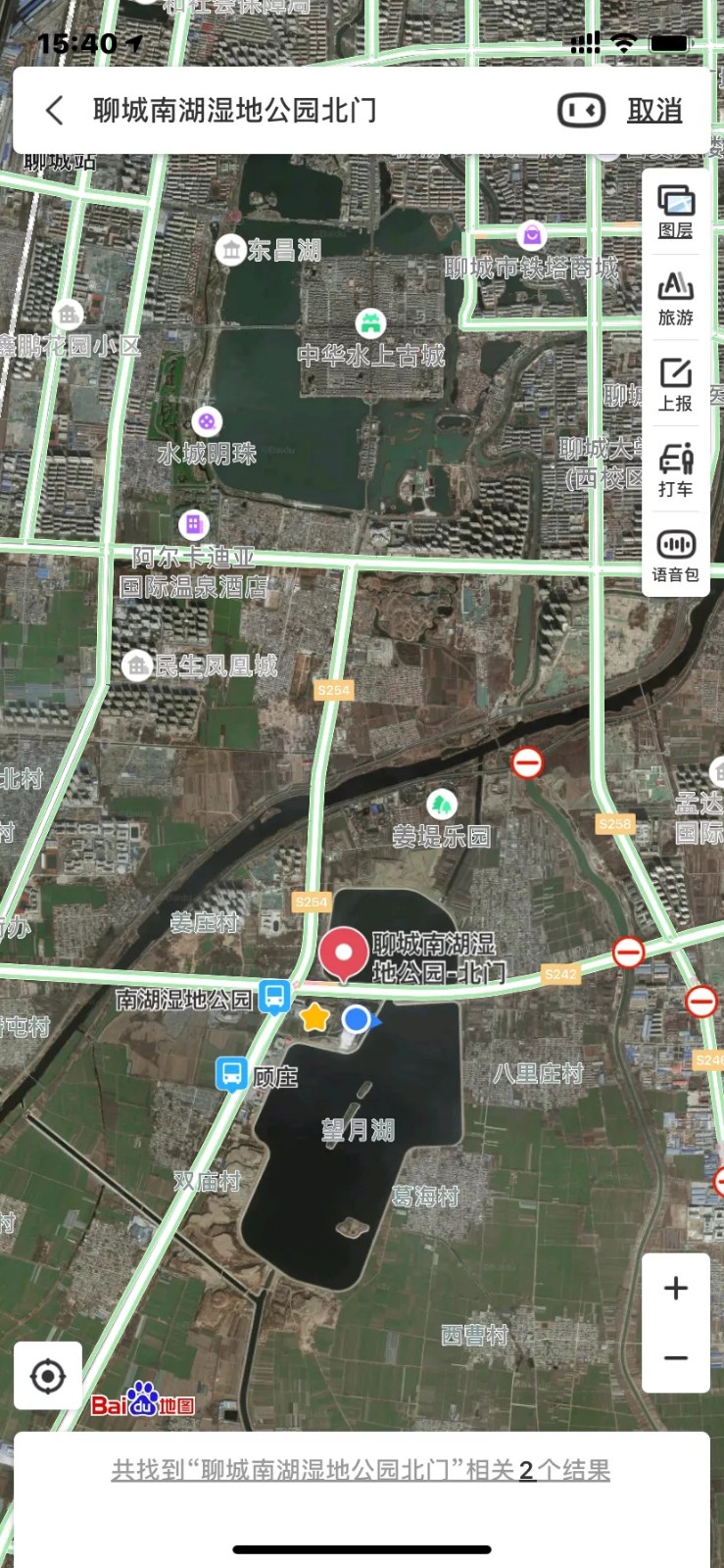Open the voice assistant icon
This screenshot has width=724, height=1568.
(581, 111)
